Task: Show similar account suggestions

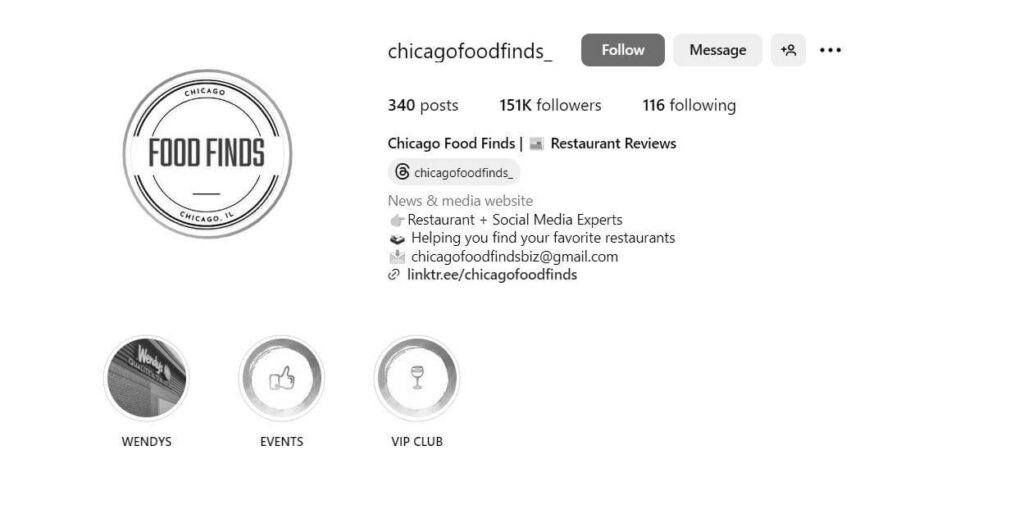Action: [x=788, y=50]
